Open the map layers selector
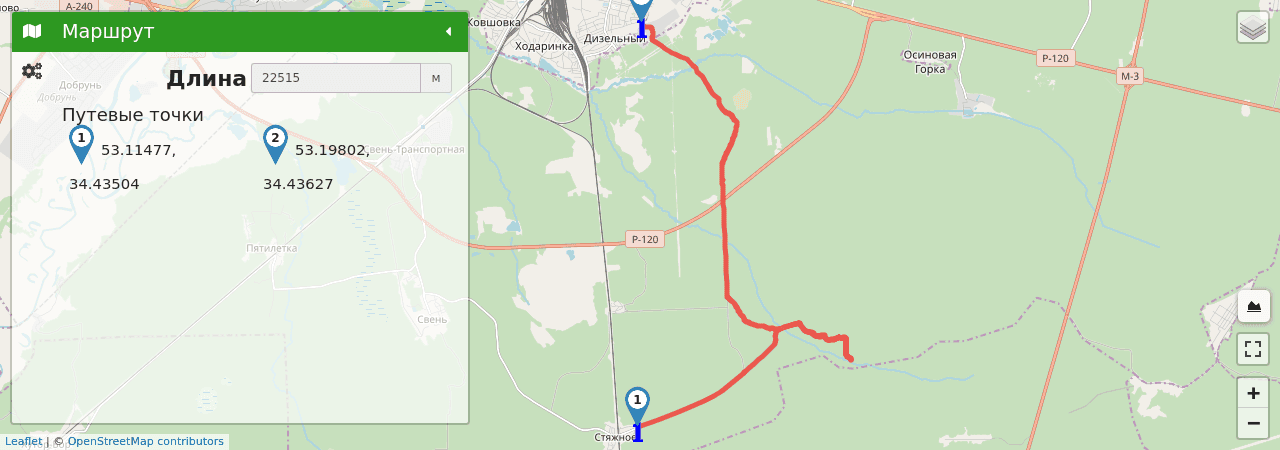The height and width of the screenshot is (450, 1280). coord(1253,27)
